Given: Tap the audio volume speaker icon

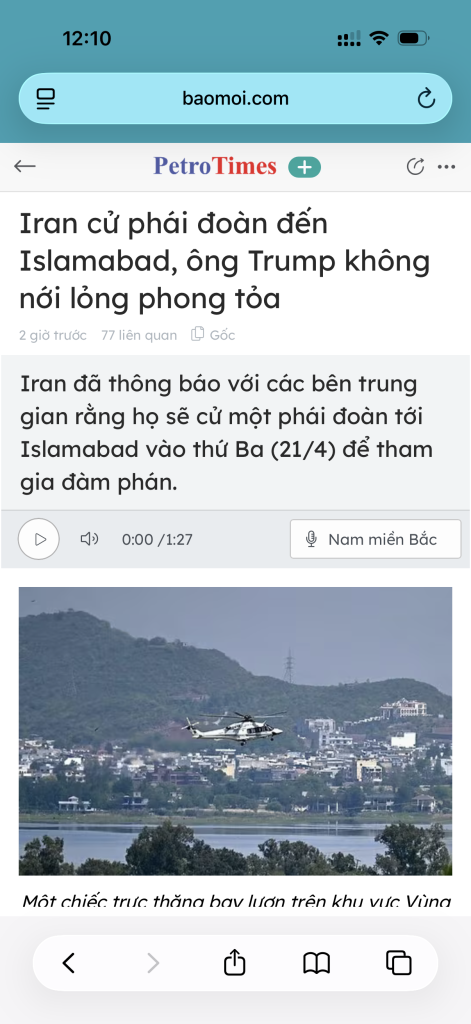Looking at the screenshot, I should click(89, 539).
